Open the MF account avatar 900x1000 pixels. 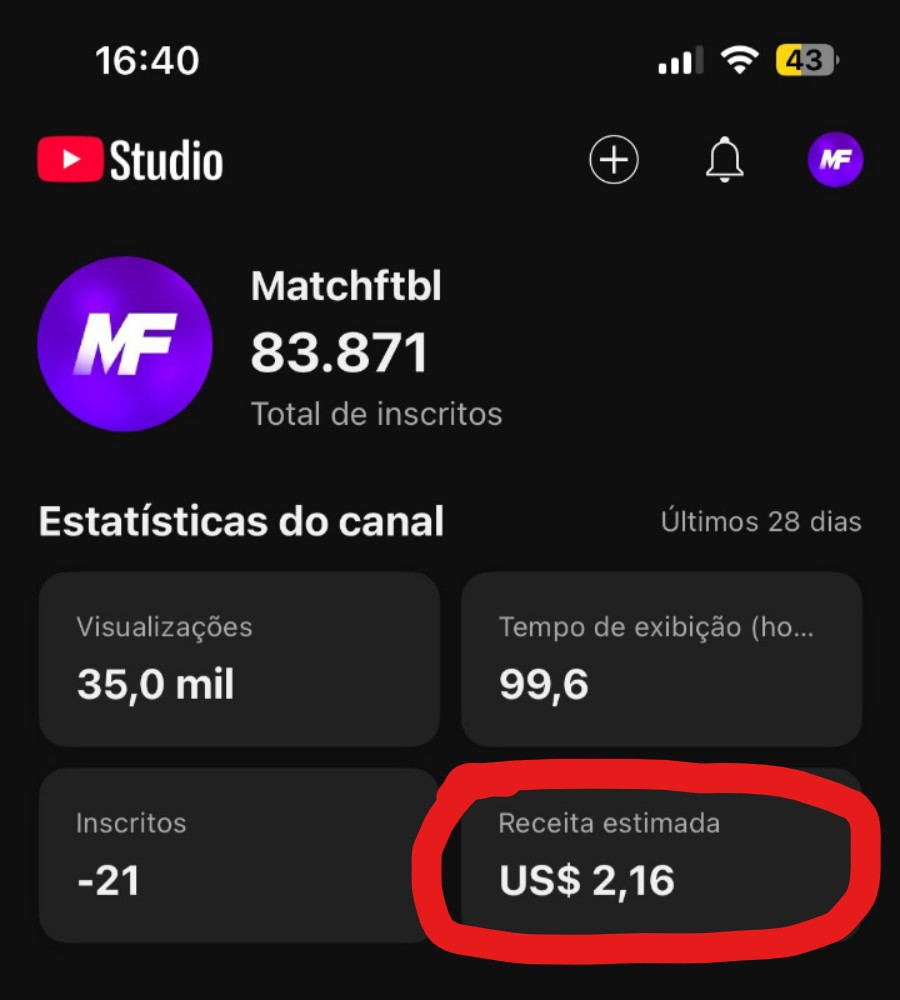click(x=835, y=160)
